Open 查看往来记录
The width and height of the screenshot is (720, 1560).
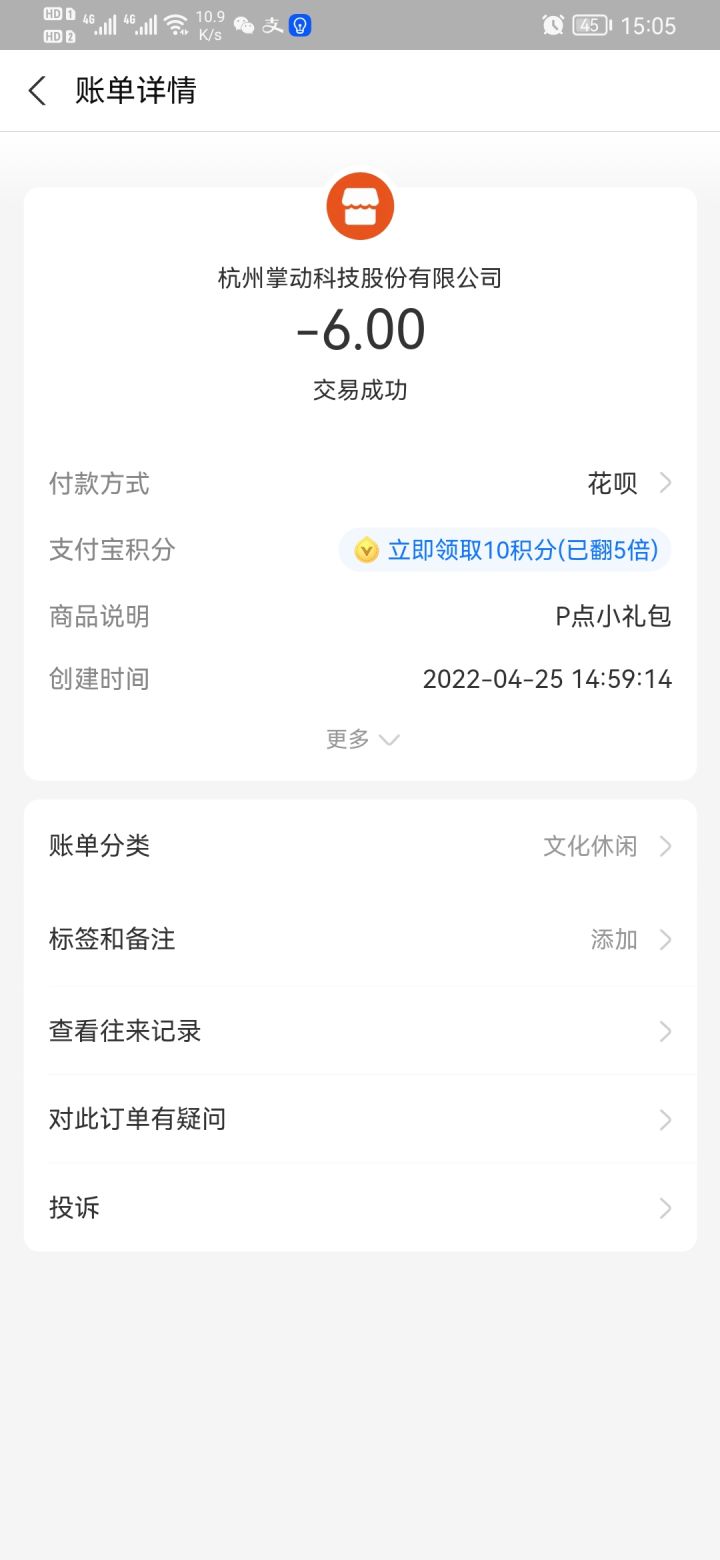pos(360,1031)
